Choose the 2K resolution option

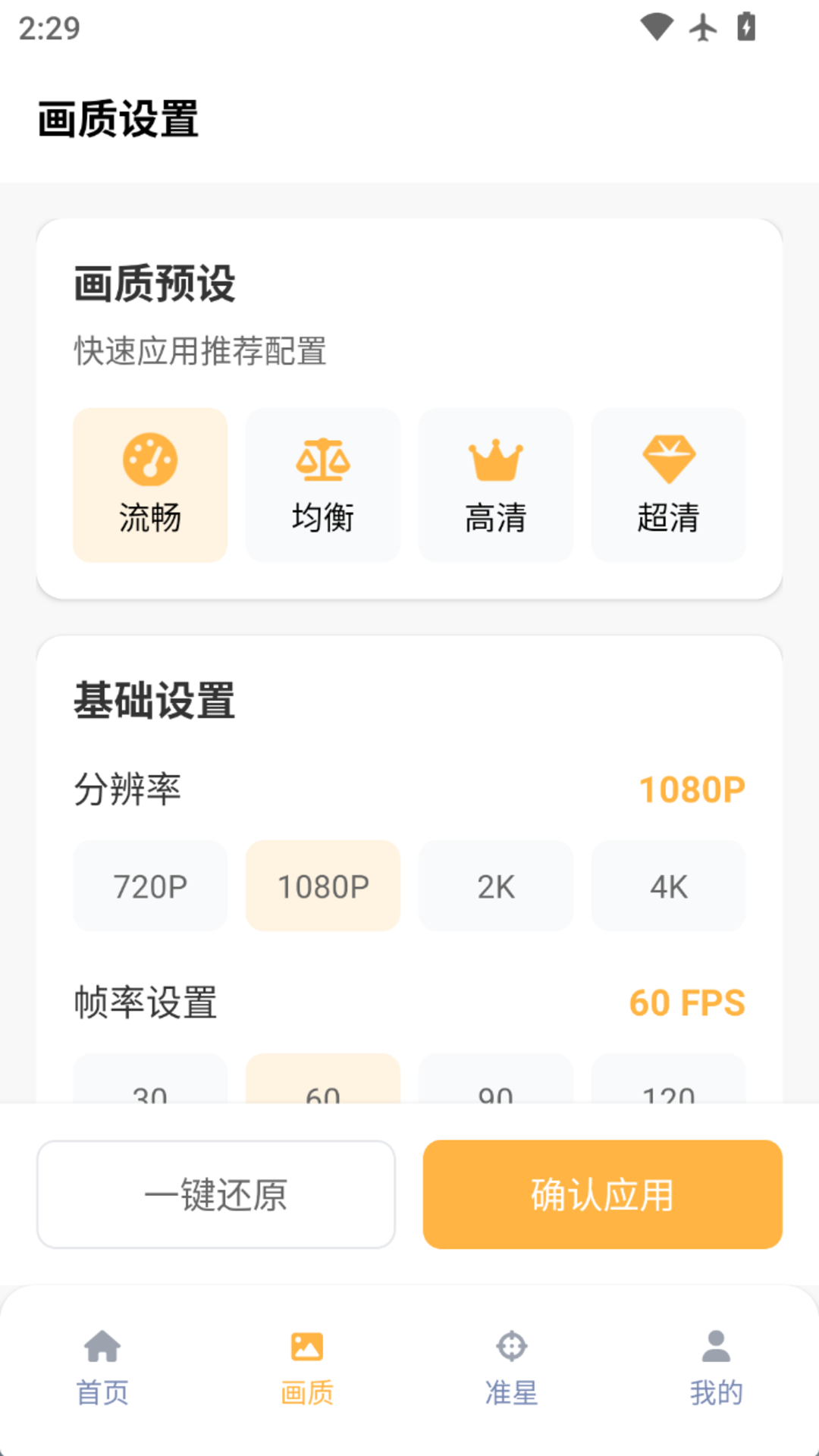coord(495,885)
